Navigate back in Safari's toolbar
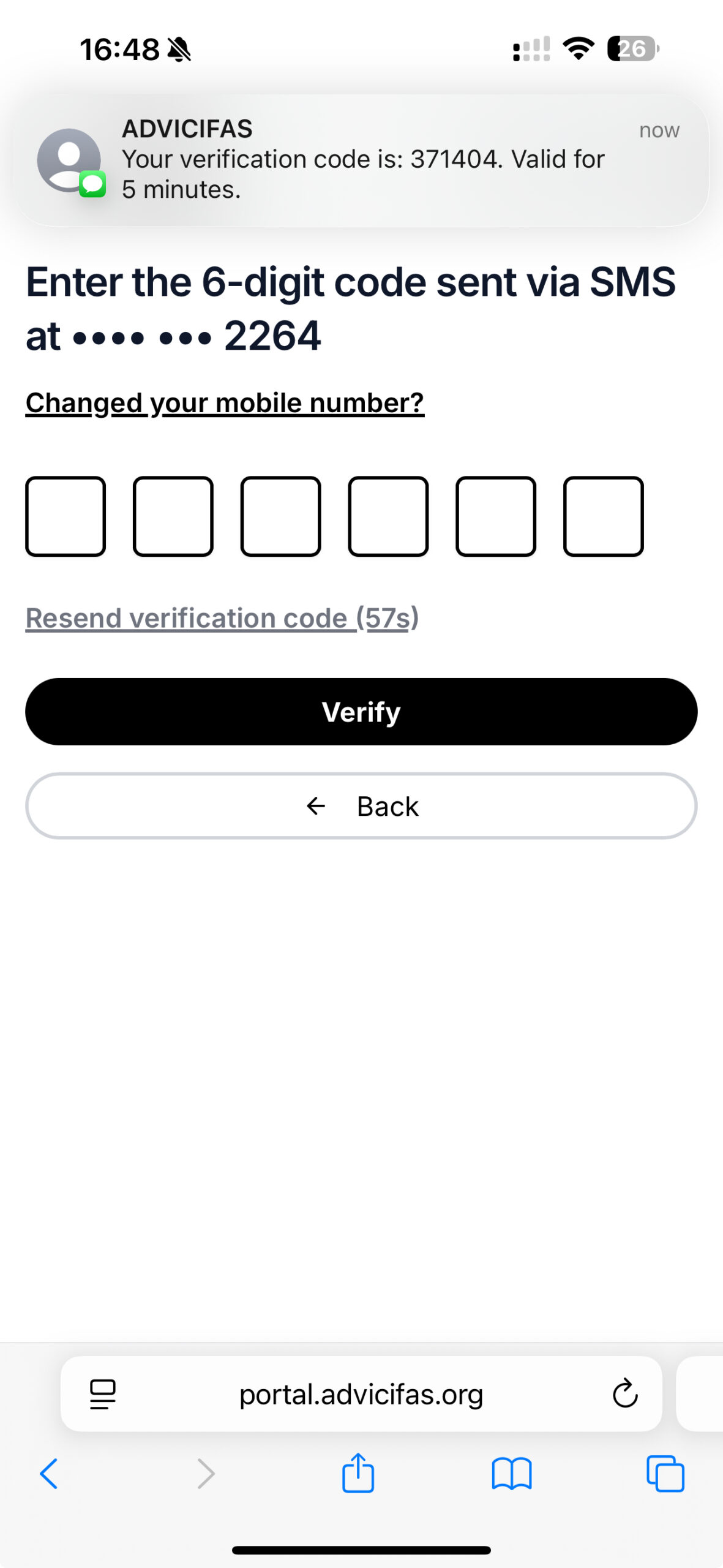 [x=49, y=1473]
